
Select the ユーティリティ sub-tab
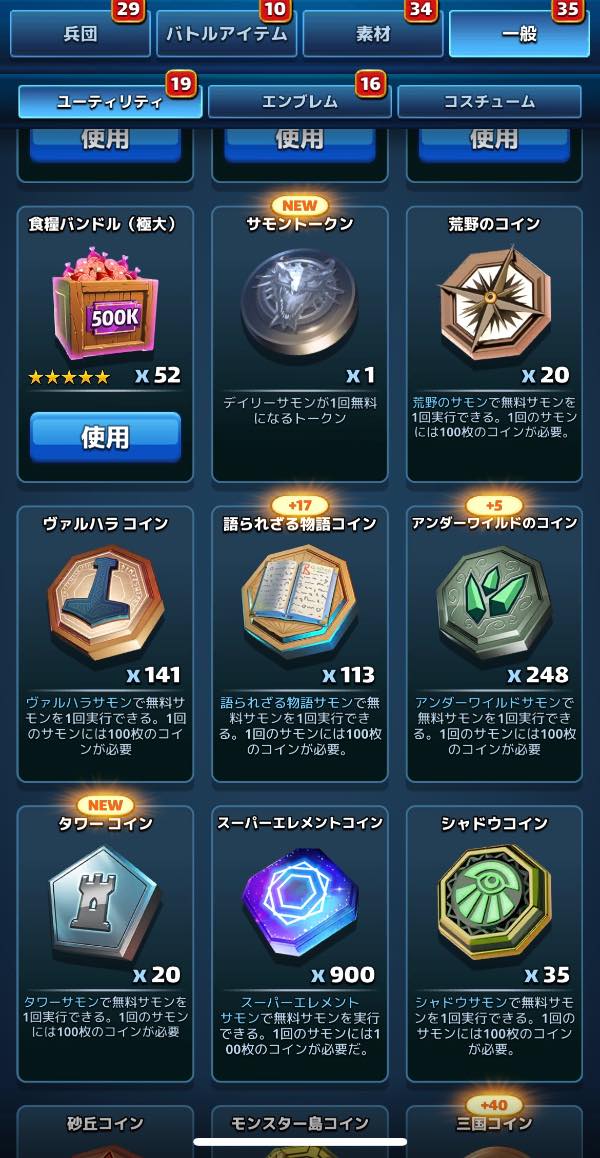click(110, 102)
